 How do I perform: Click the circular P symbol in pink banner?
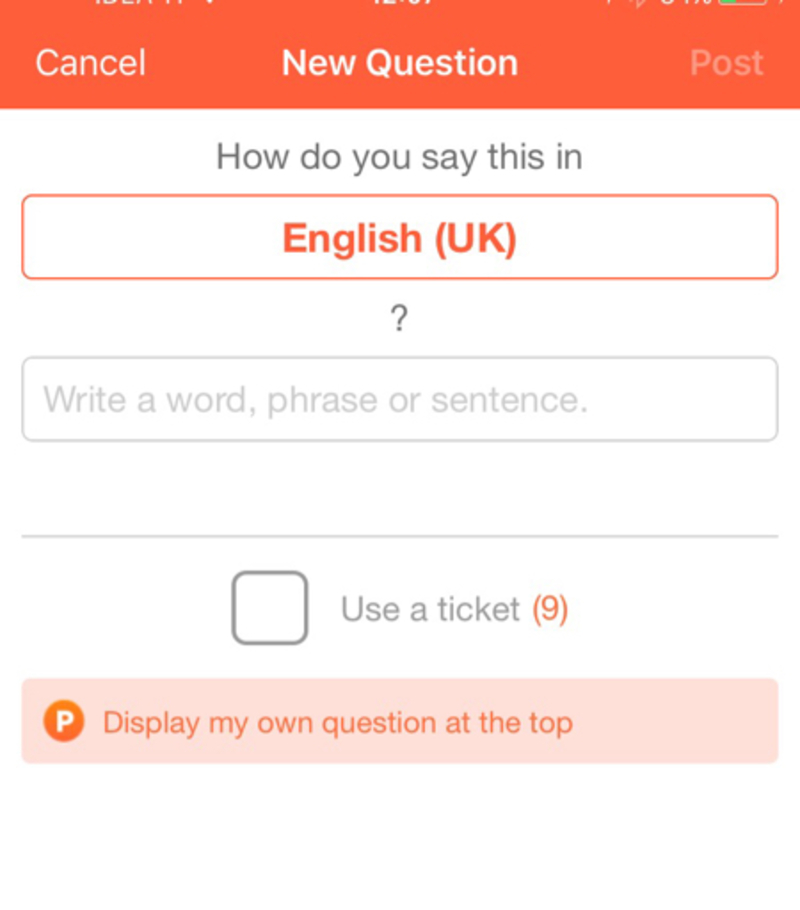pos(63,722)
